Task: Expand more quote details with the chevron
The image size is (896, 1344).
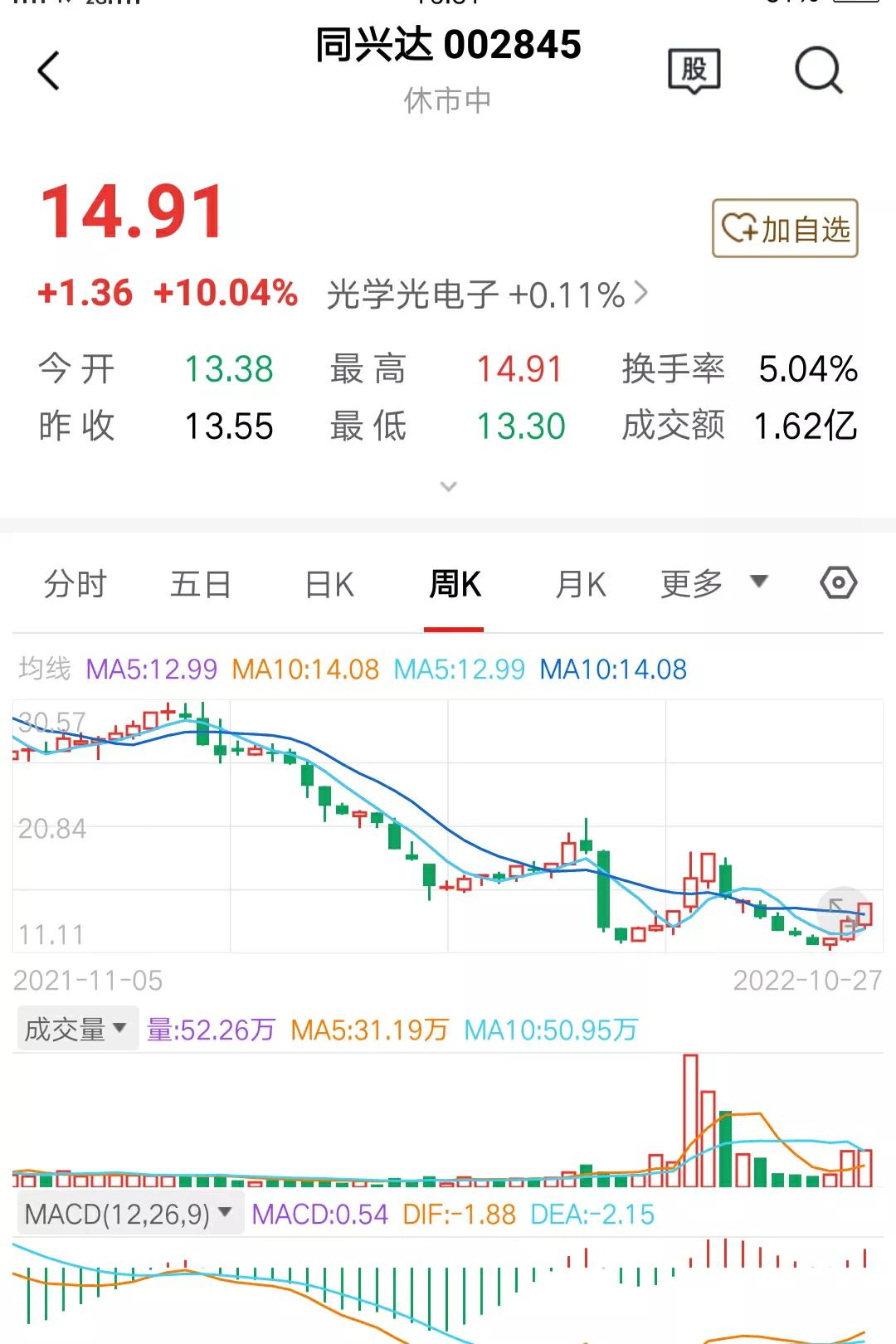Action: (448, 486)
